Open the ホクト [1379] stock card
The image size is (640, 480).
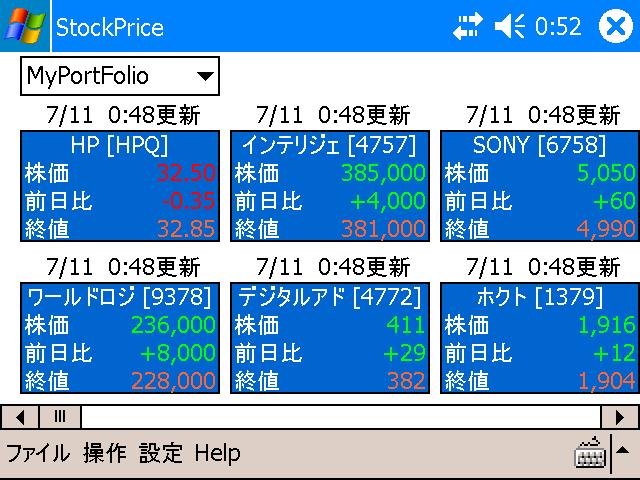pos(540,338)
